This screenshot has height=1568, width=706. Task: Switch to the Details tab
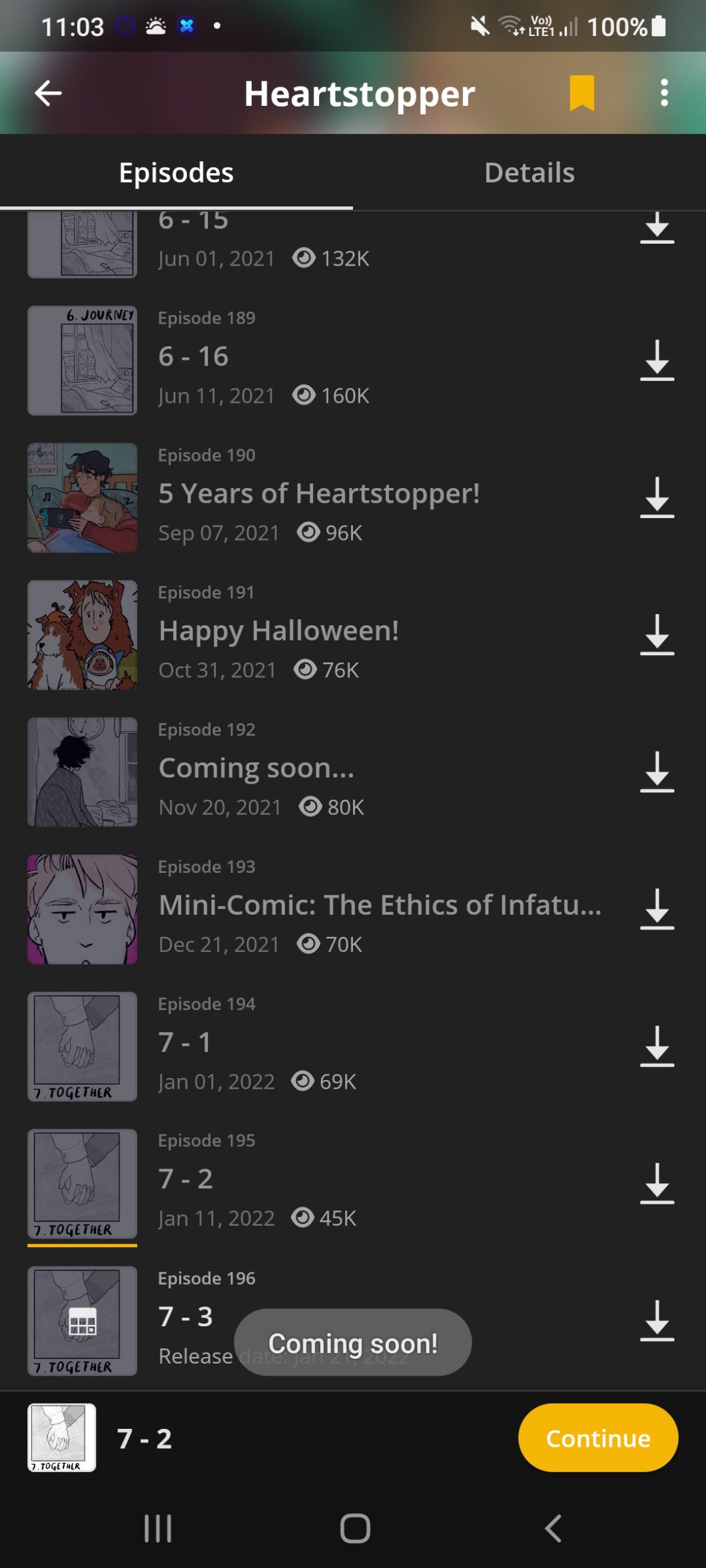(x=529, y=173)
